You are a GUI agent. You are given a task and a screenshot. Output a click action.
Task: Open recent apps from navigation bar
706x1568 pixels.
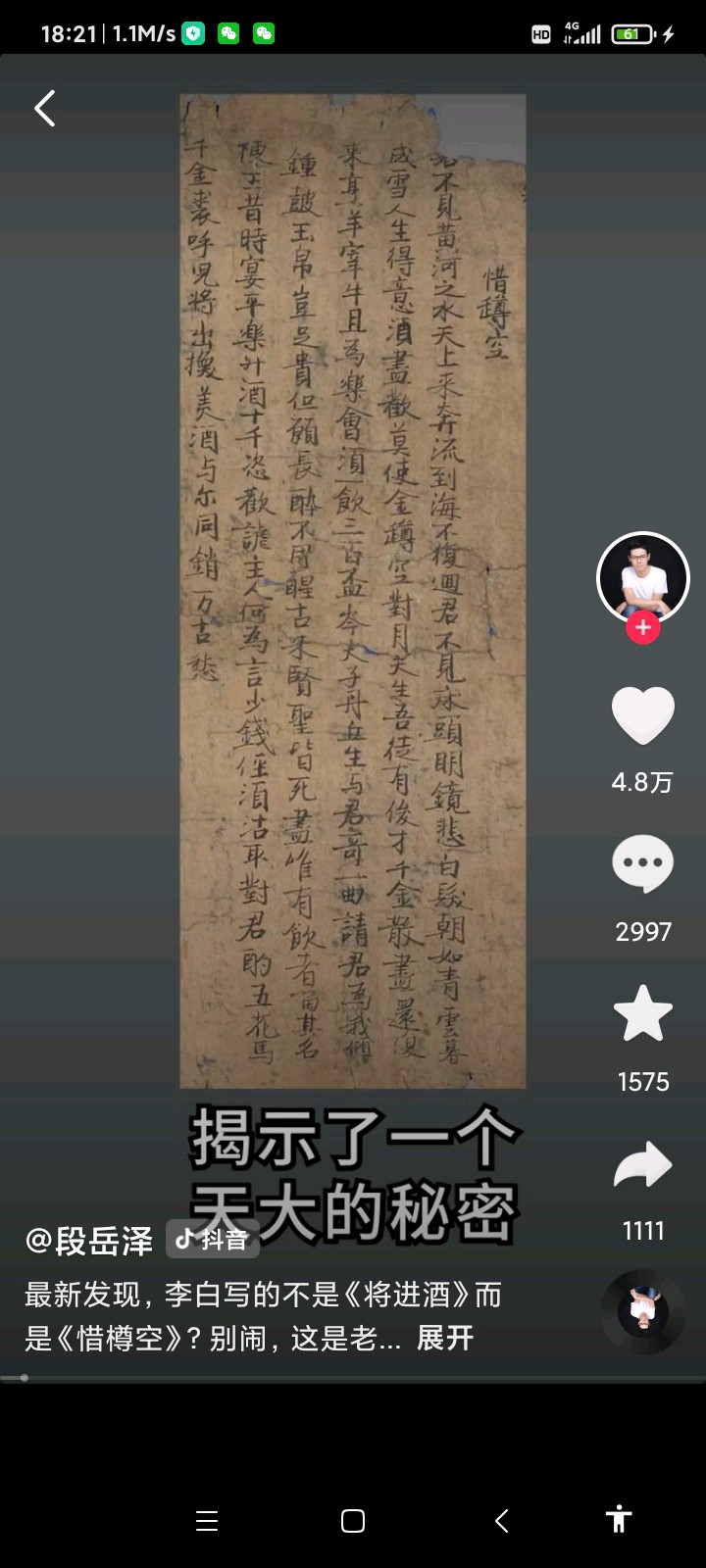(207, 1521)
